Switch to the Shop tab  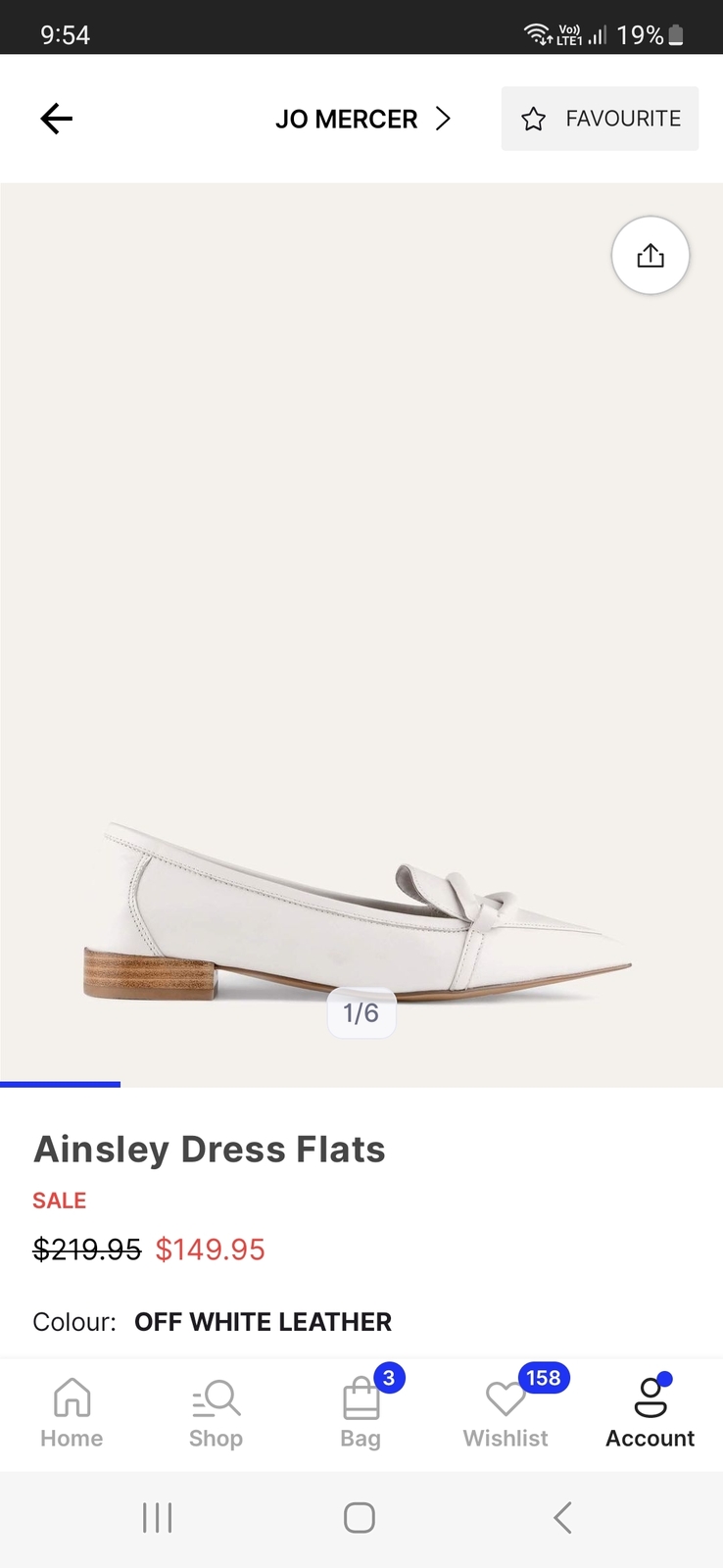tap(216, 1413)
